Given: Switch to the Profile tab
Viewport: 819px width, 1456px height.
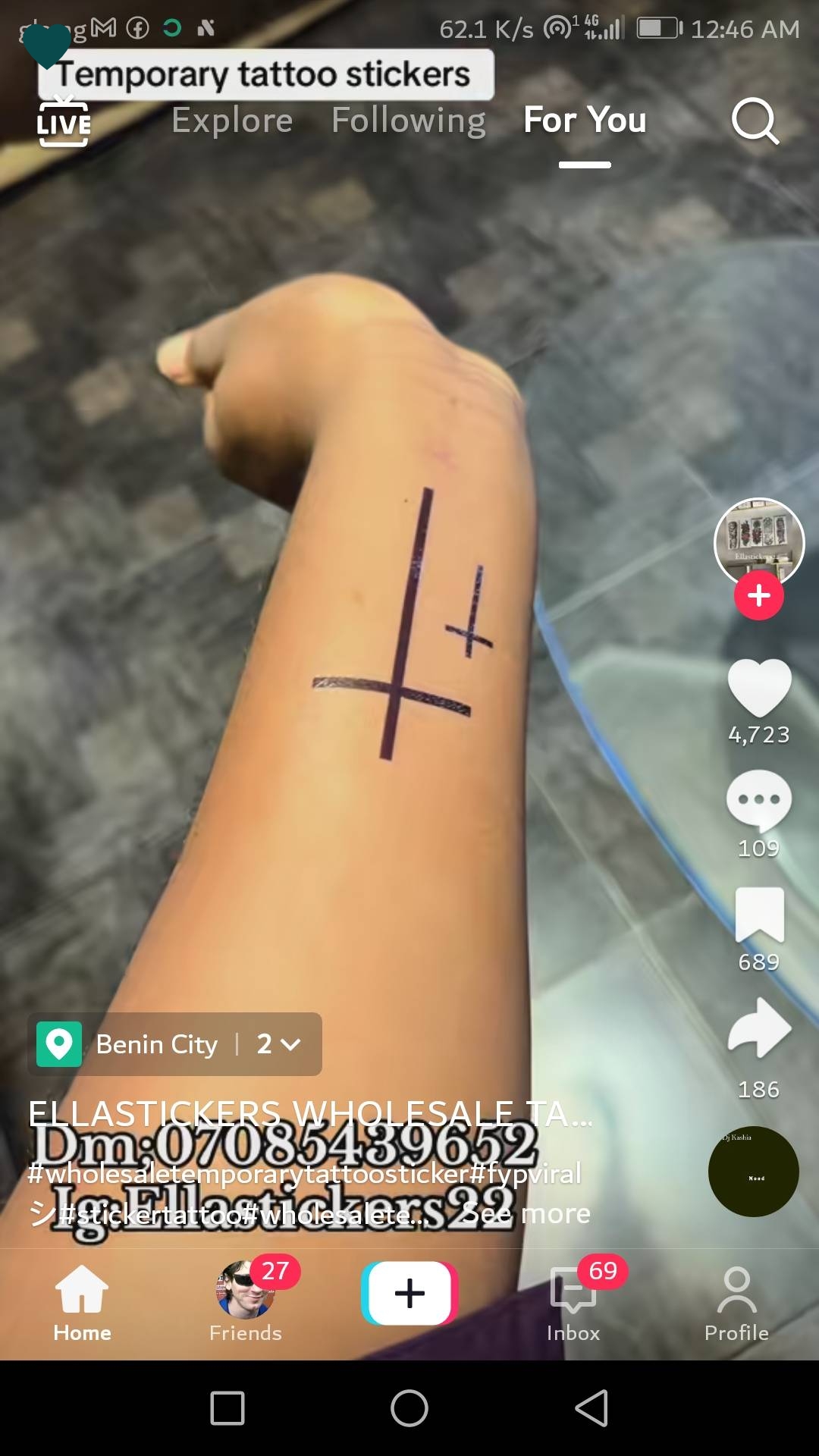Looking at the screenshot, I should (736, 1301).
